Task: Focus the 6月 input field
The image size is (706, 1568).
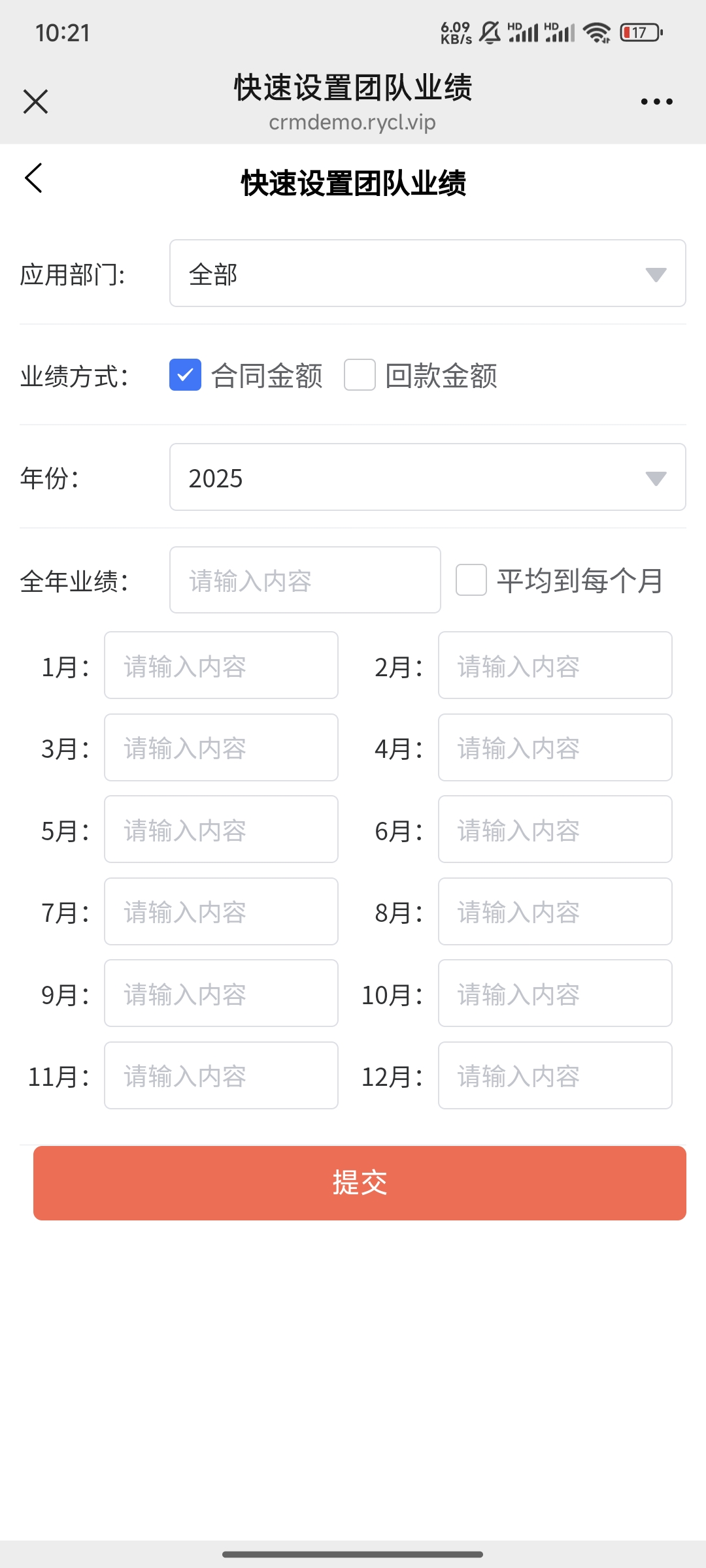Action: [555, 830]
